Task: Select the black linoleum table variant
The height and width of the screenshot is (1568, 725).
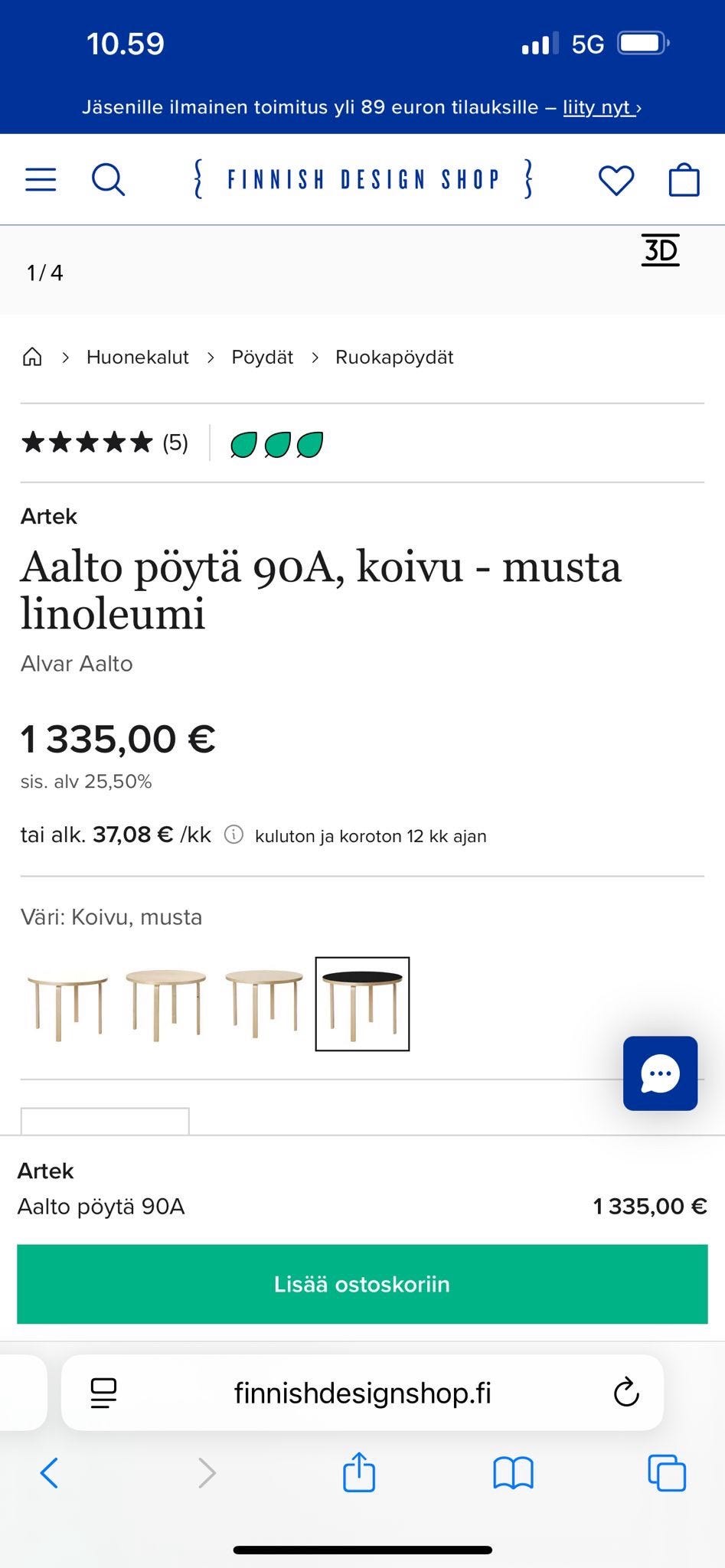Action: [362, 1004]
